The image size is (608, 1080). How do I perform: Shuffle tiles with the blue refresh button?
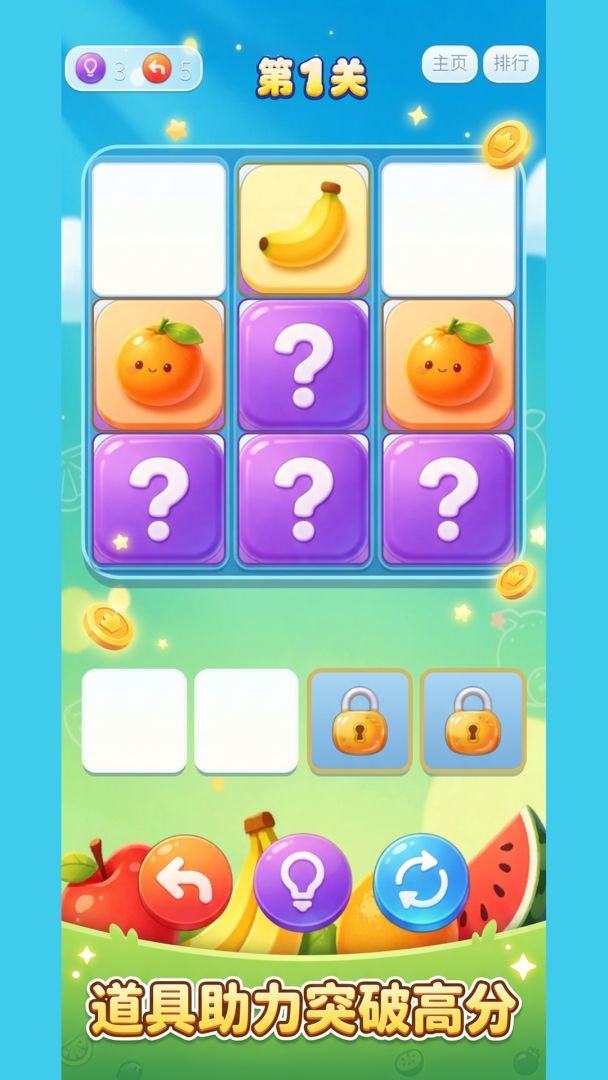point(421,882)
